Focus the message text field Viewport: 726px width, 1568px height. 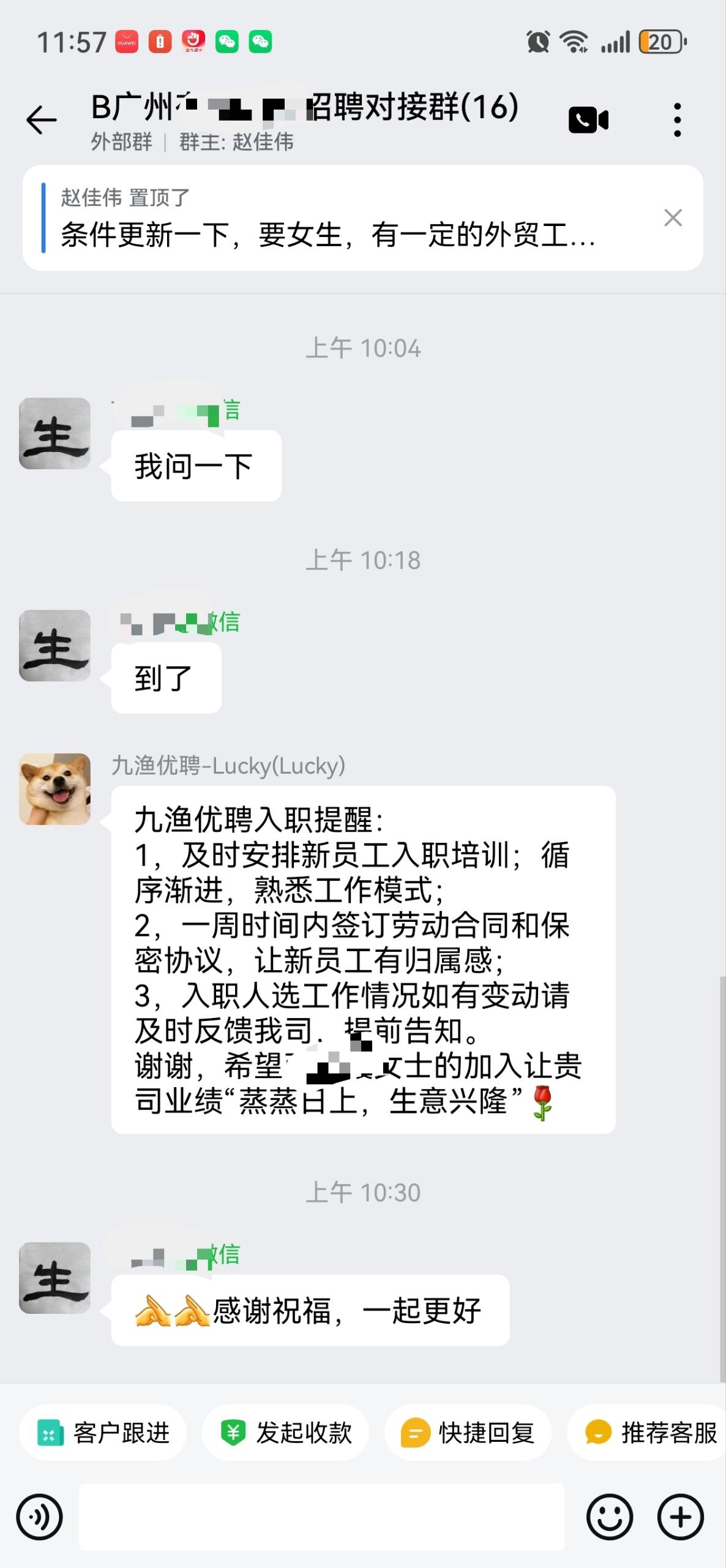(x=321, y=1517)
